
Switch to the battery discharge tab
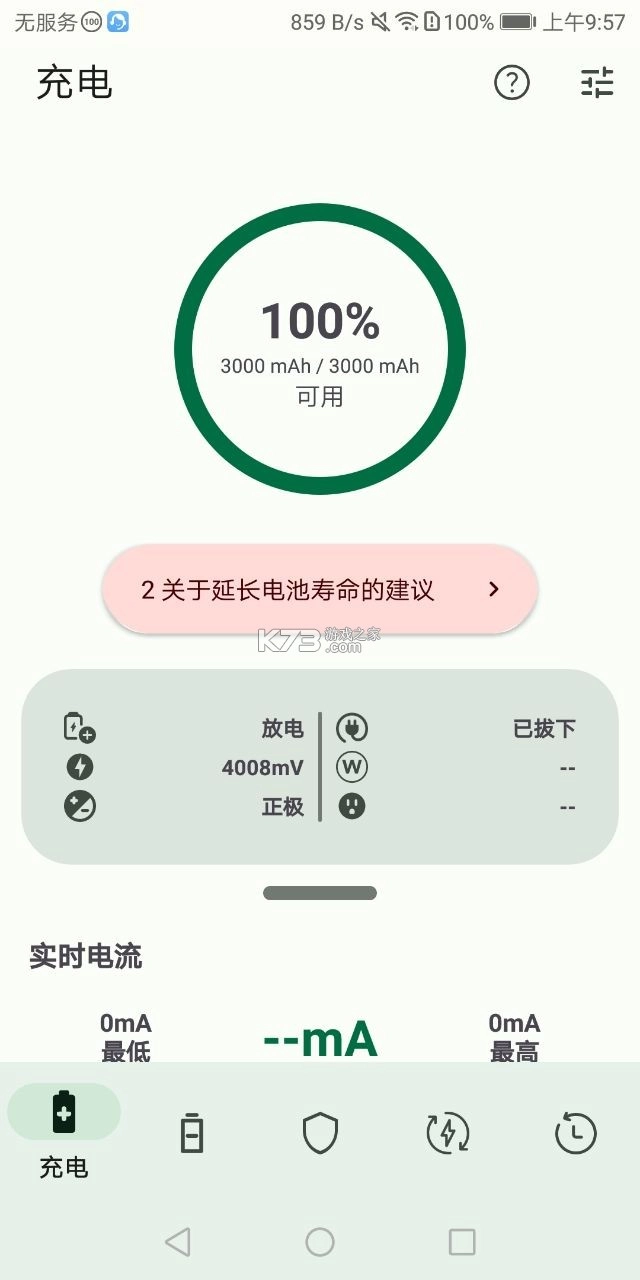(x=192, y=1133)
